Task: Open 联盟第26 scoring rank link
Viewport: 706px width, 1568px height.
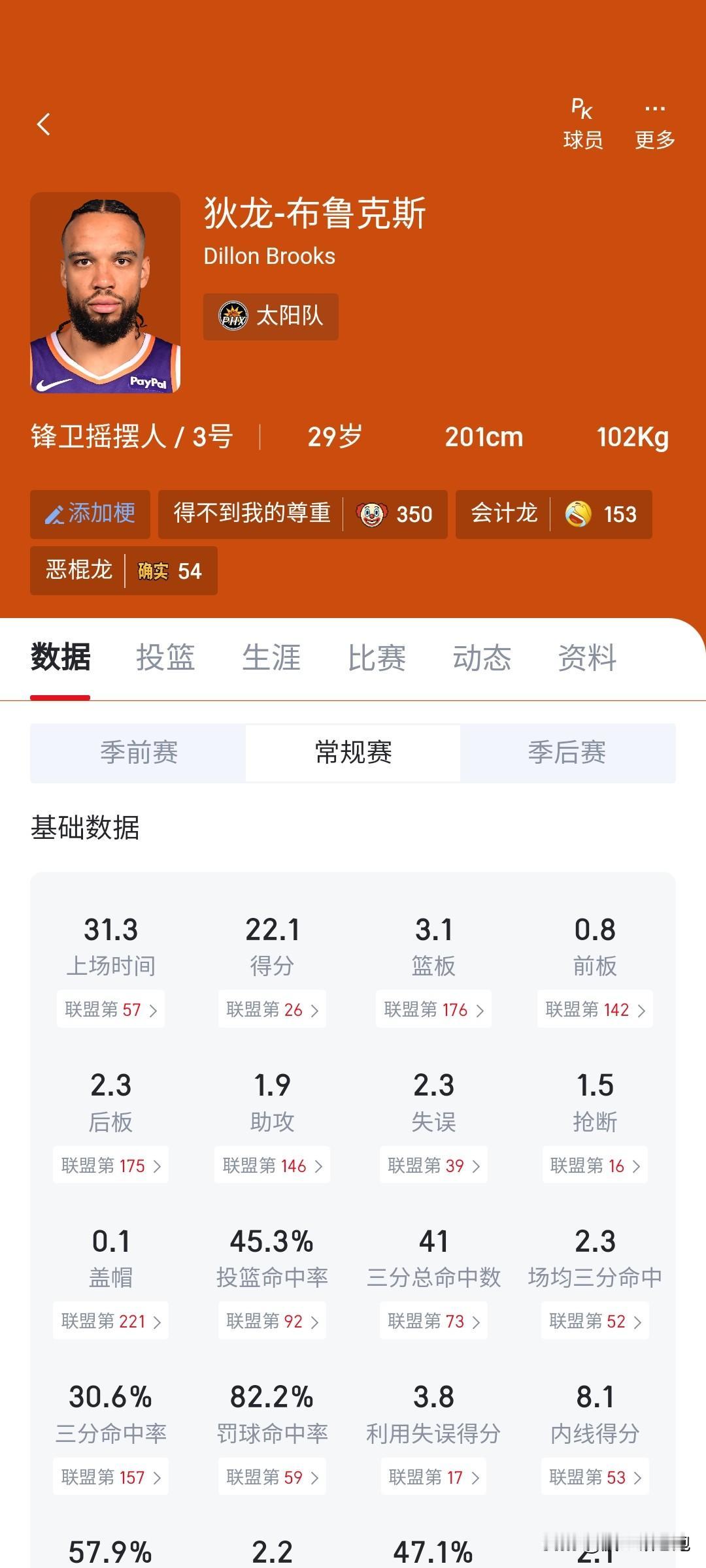Action: tap(271, 1009)
